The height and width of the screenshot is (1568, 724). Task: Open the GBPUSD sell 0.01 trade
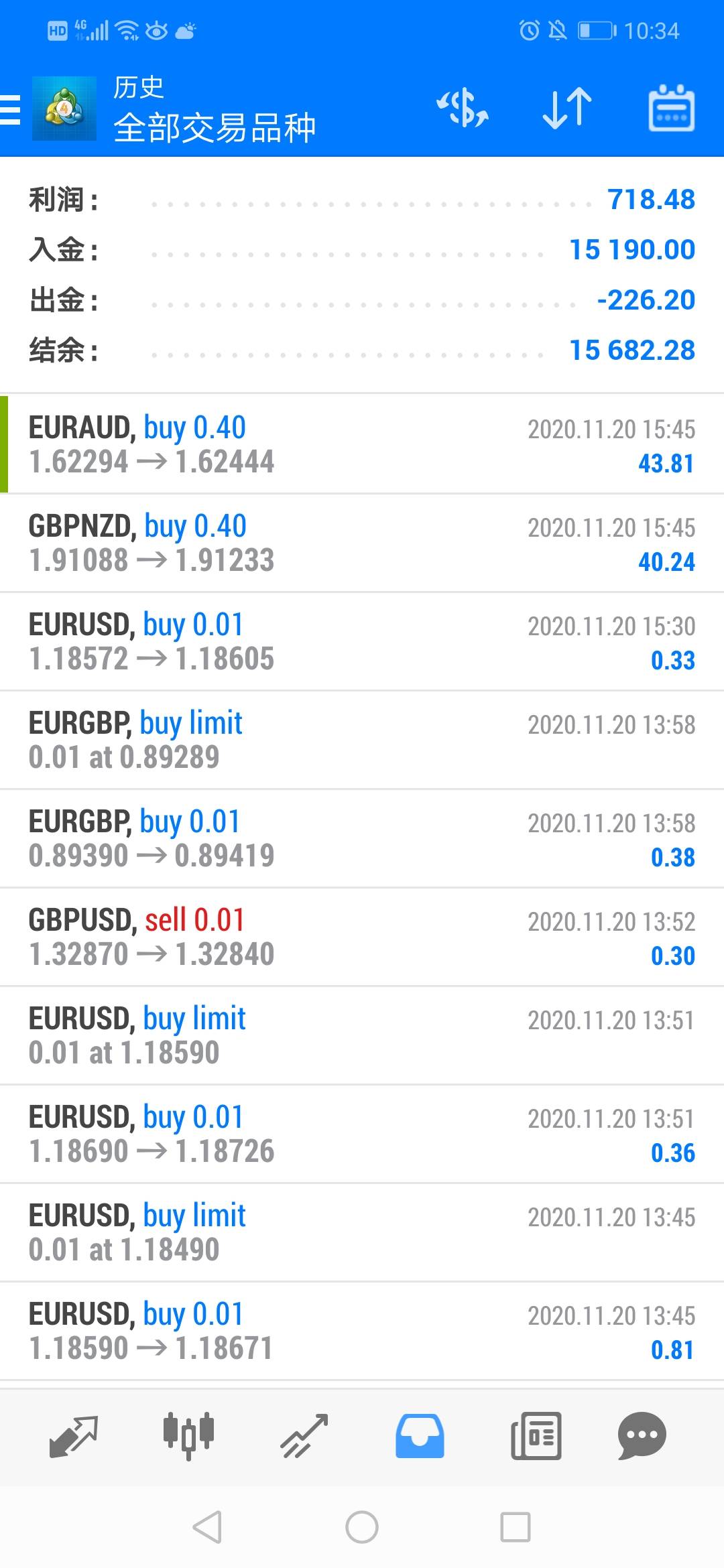pos(362,937)
